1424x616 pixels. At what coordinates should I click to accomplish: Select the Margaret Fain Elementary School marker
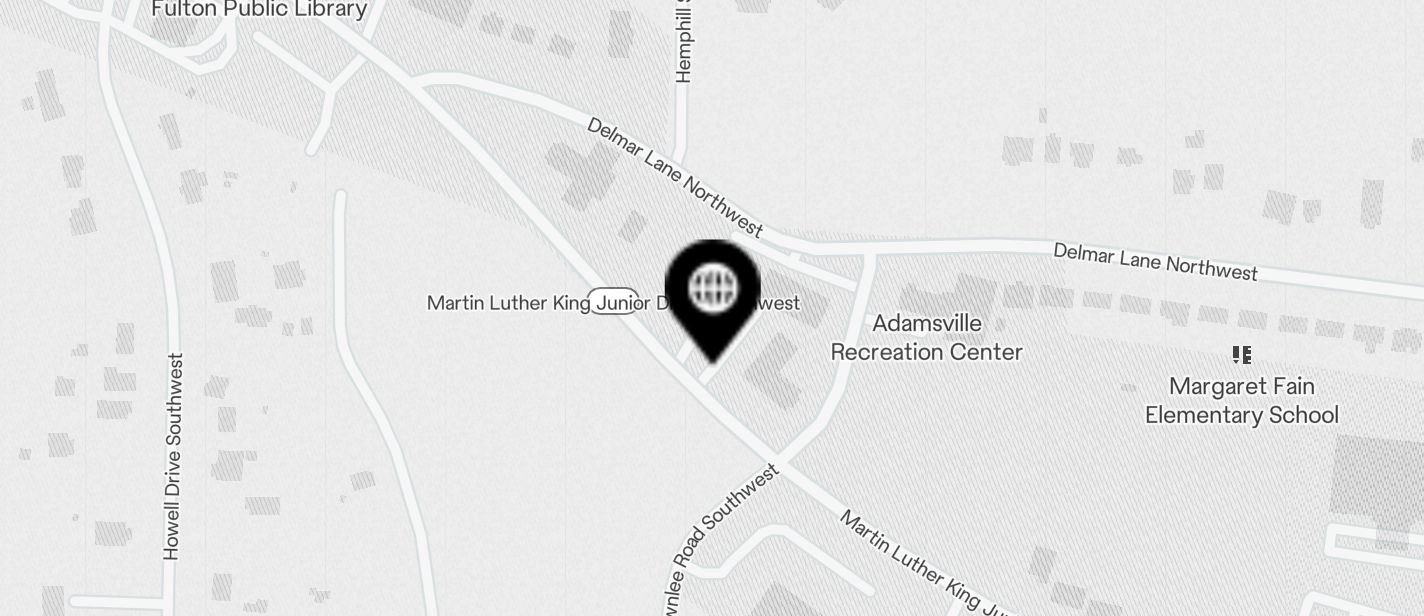coord(1242,354)
